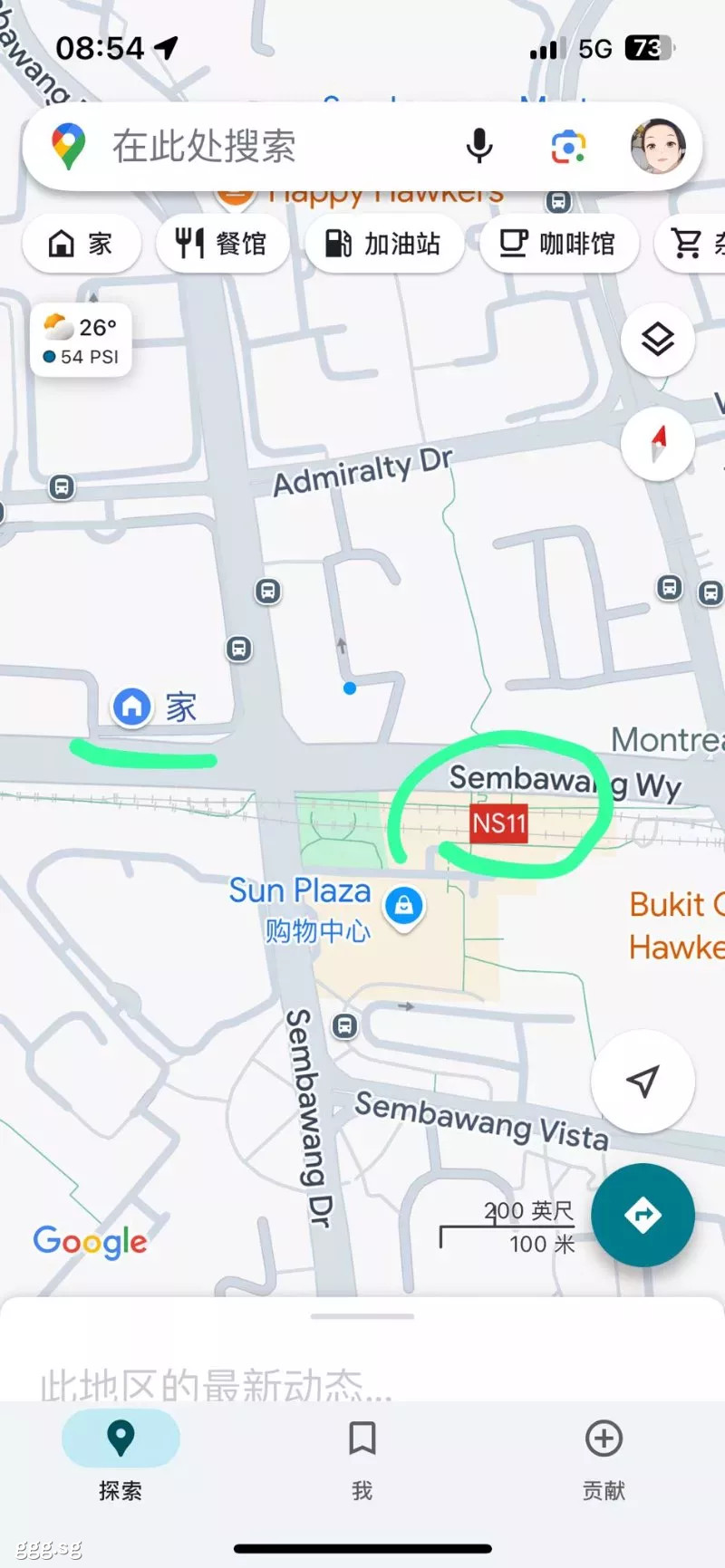Start voice search with the microphone icon
The height and width of the screenshot is (1568, 725).
pos(479,146)
